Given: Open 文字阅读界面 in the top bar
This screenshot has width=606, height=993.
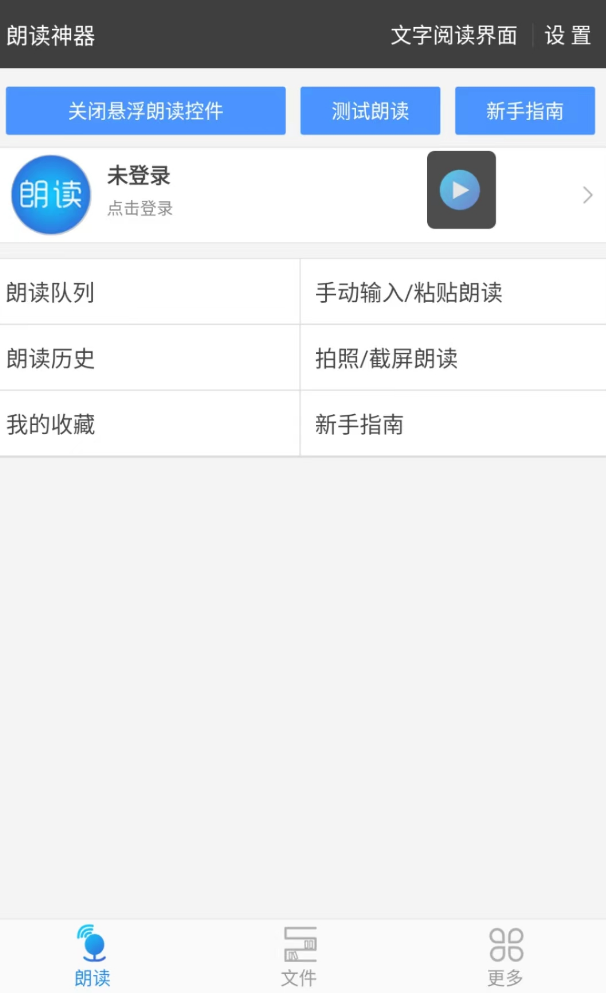Looking at the screenshot, I should tap(454, 36).
